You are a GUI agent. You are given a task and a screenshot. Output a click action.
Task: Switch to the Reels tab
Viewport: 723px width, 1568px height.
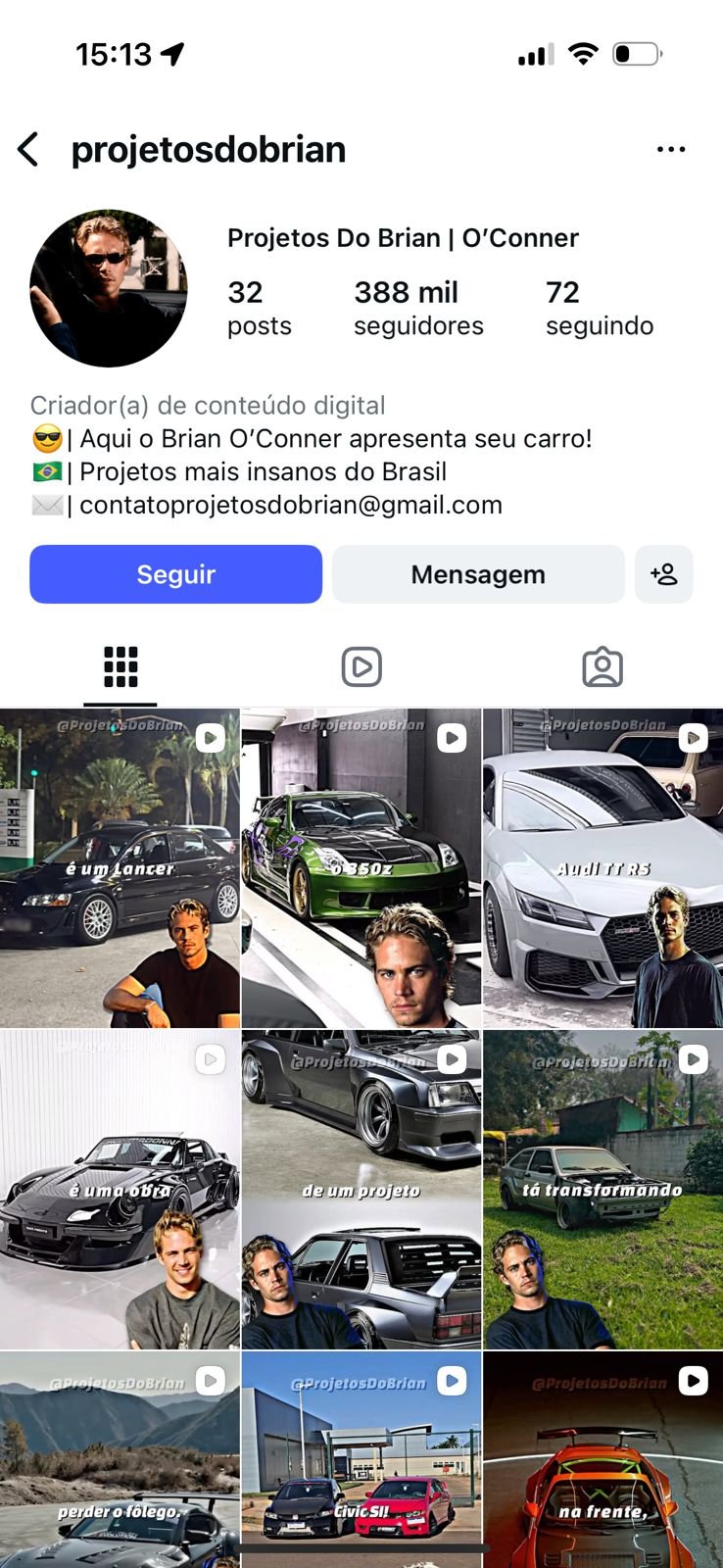[361, 667]
